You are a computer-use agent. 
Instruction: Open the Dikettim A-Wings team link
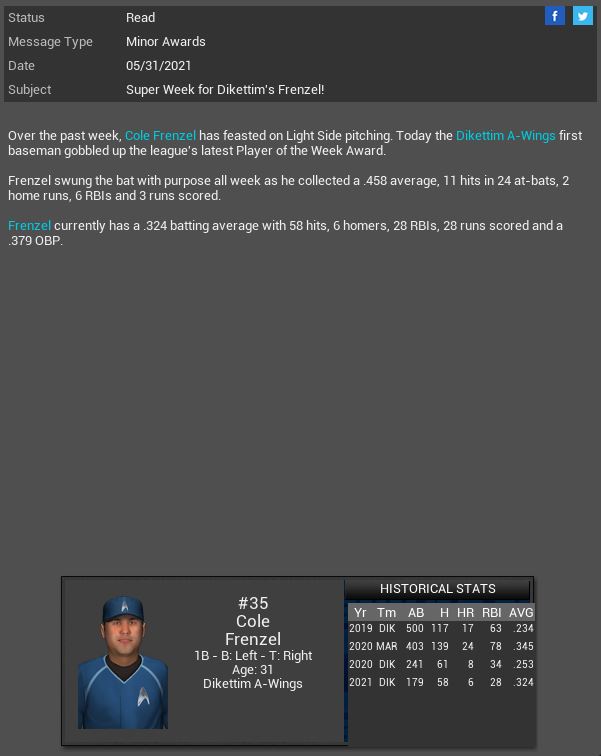point(505,135)
